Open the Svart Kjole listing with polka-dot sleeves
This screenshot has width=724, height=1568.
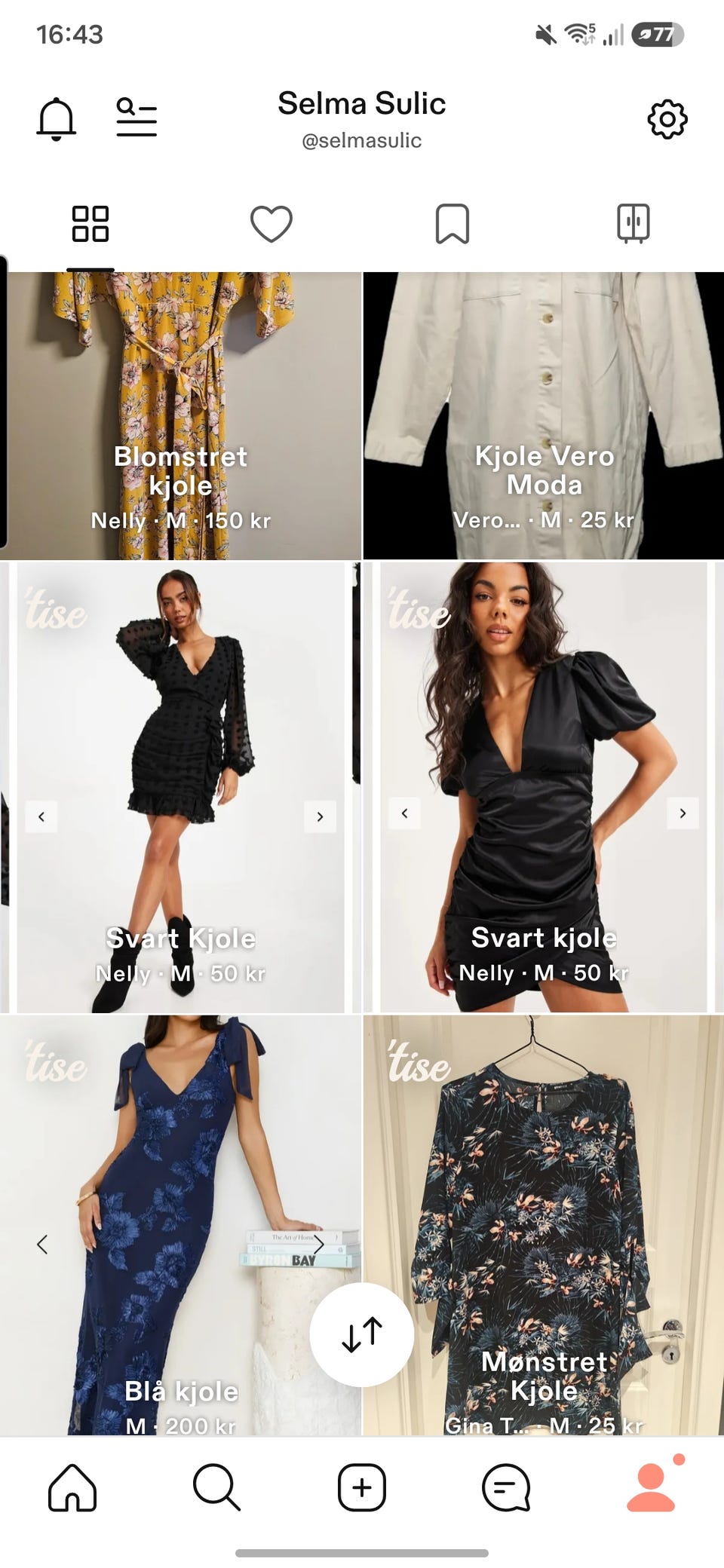point(180,787)
